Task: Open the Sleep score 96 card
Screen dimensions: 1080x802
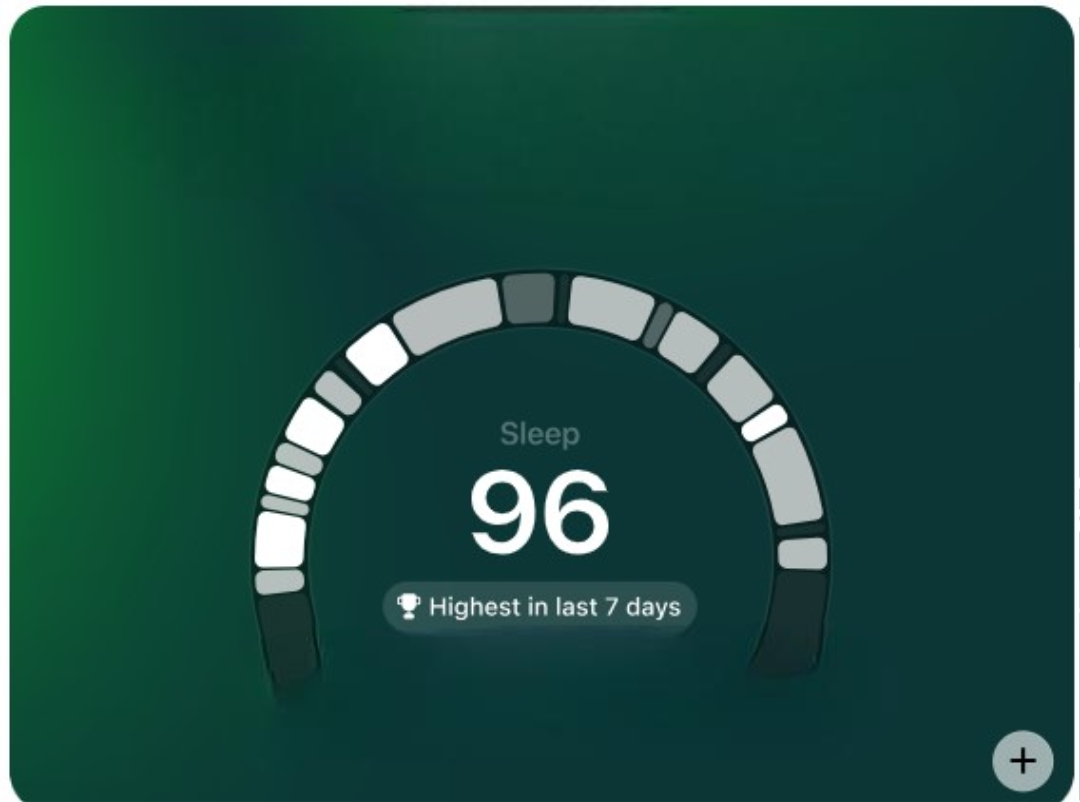Action: (x=540, y=512)
